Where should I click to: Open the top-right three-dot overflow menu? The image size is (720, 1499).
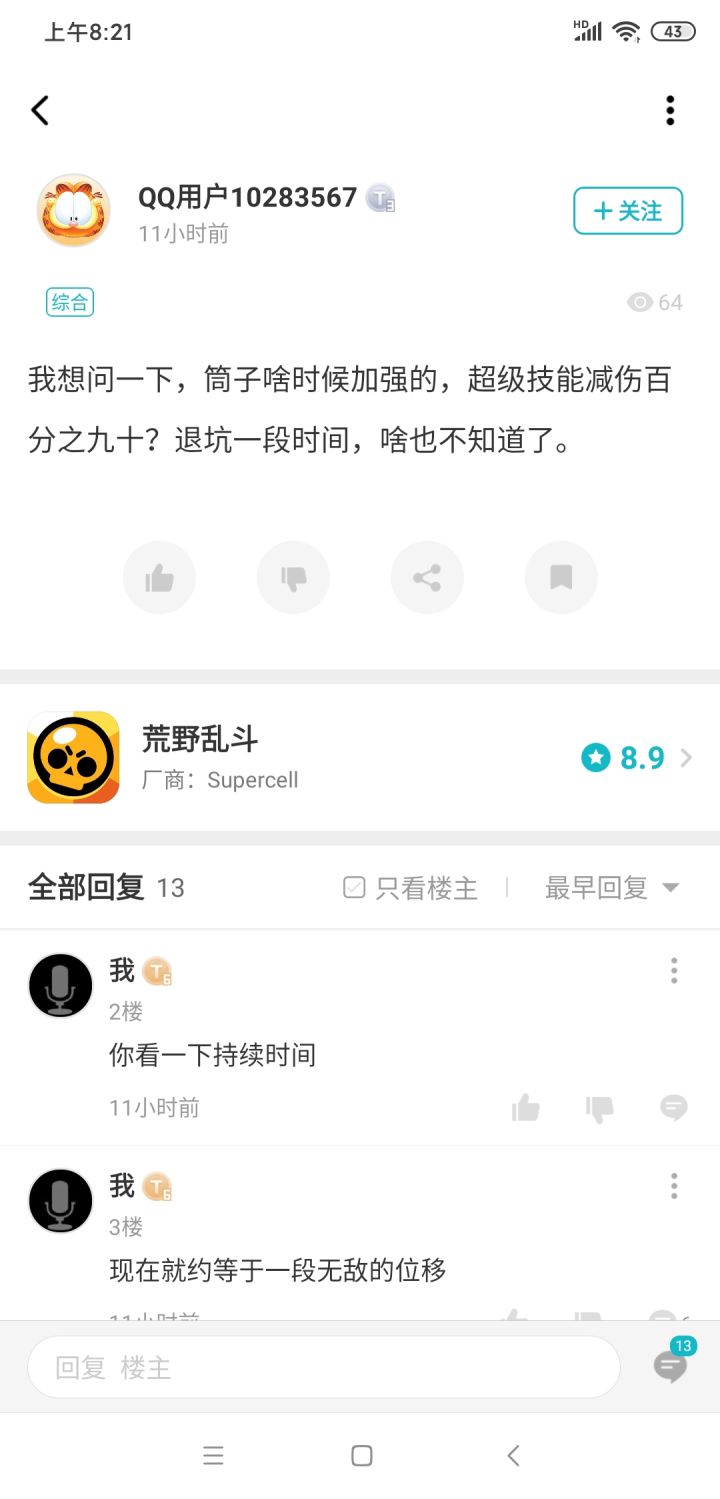coord(669,110)
